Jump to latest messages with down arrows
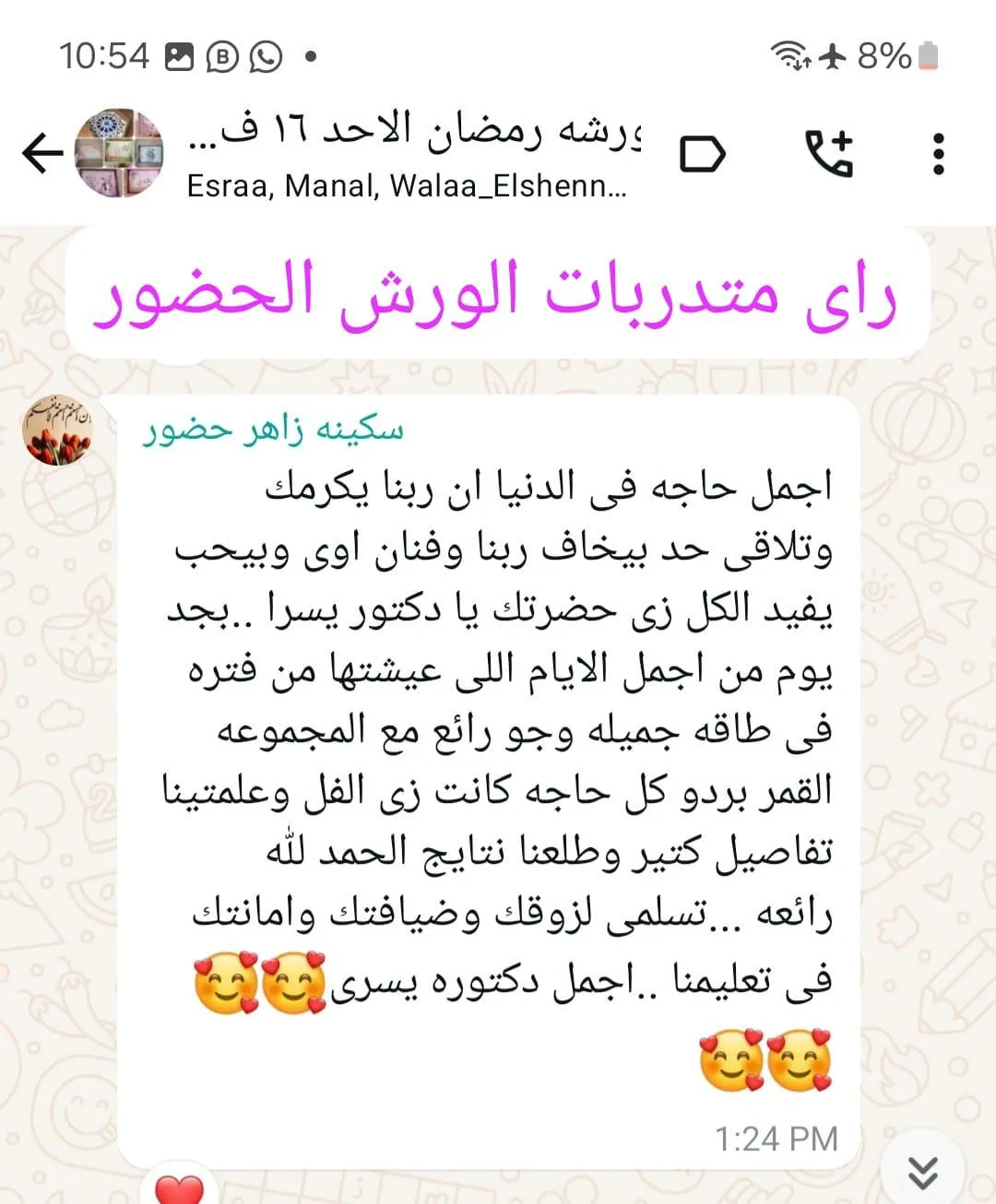 tap(922, 1171)
